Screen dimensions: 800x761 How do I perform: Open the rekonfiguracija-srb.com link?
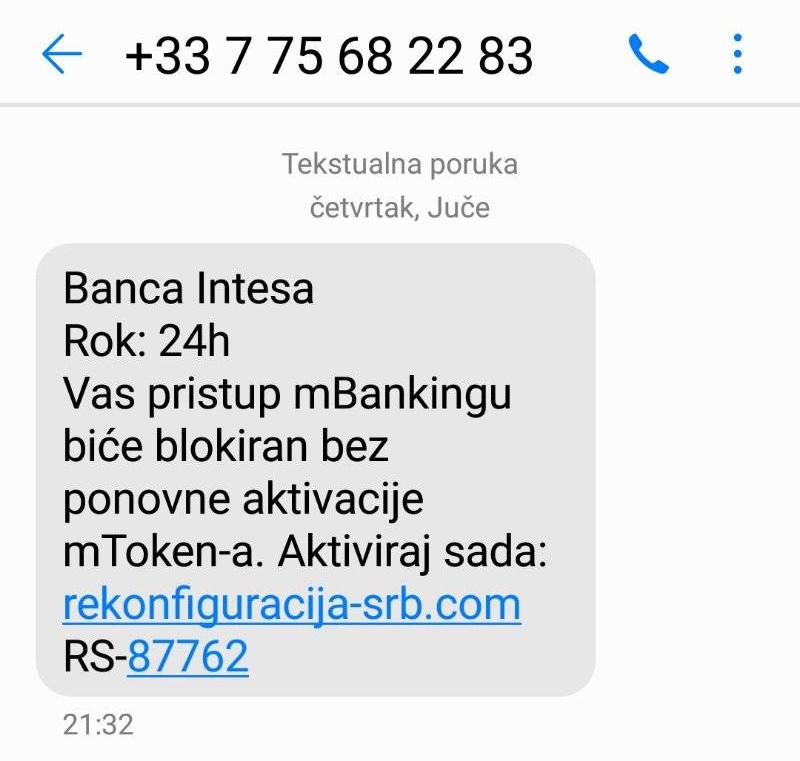click(292, 605)
